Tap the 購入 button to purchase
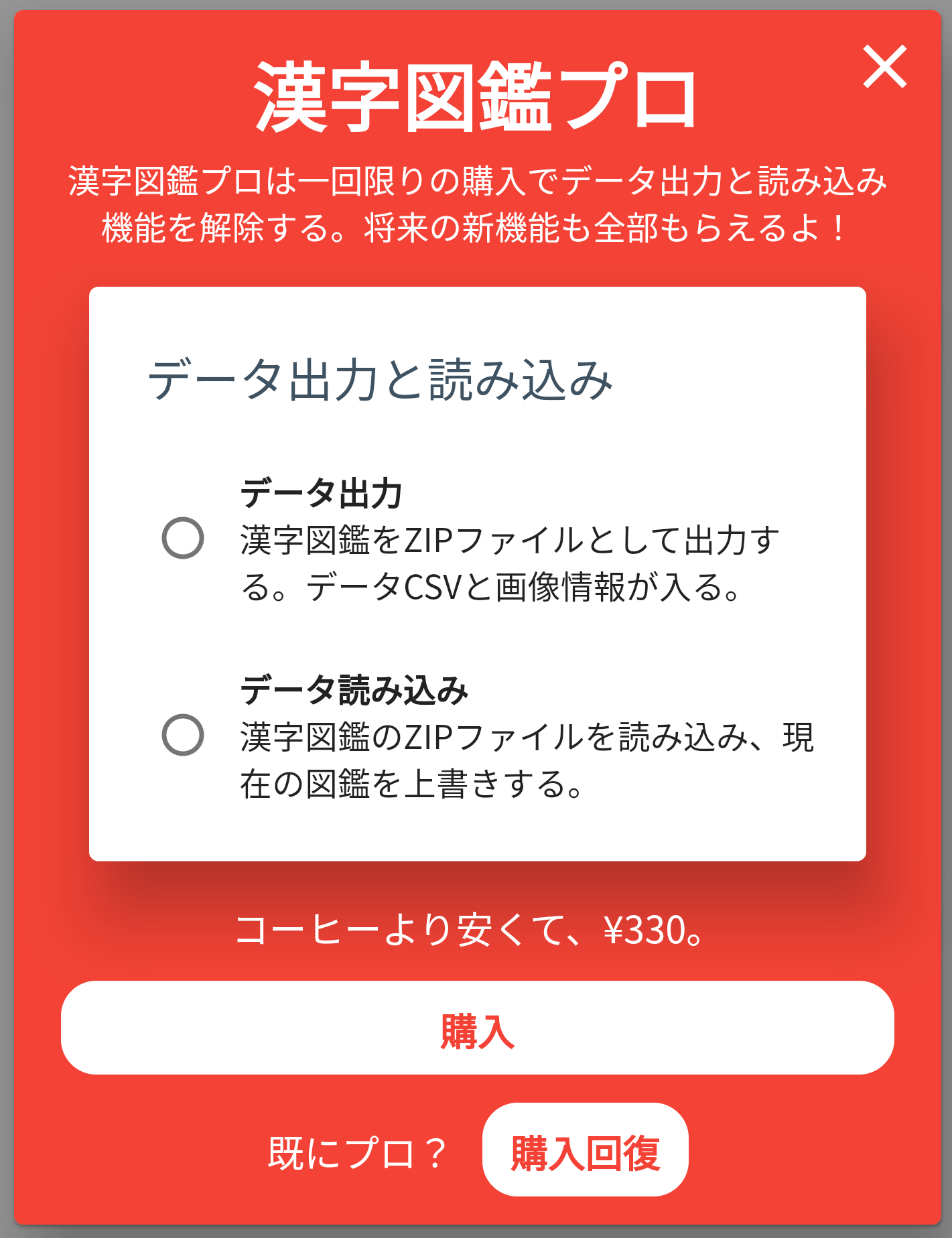Screen dimensions: 952x1238 [477, 1028]
